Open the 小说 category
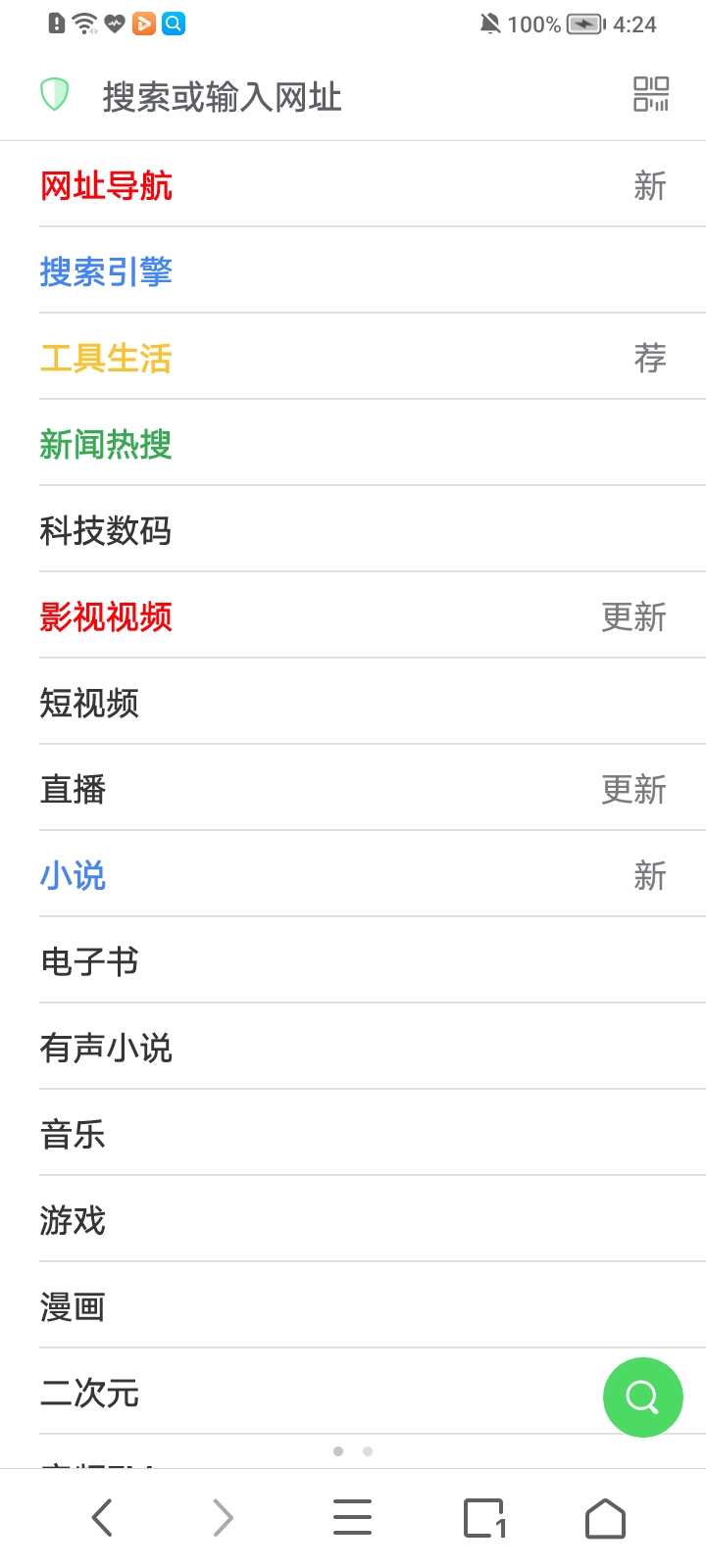 tap(74, 875)
